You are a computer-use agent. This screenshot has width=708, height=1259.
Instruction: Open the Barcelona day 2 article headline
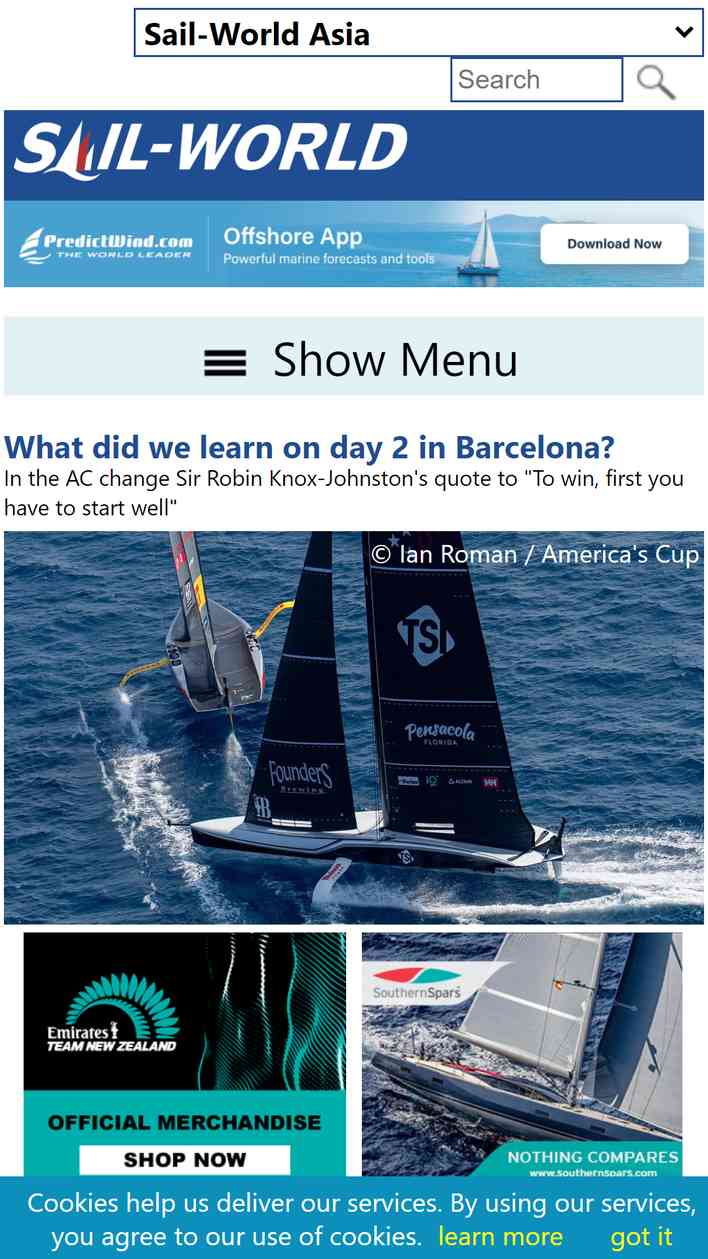tap(309, 446)
